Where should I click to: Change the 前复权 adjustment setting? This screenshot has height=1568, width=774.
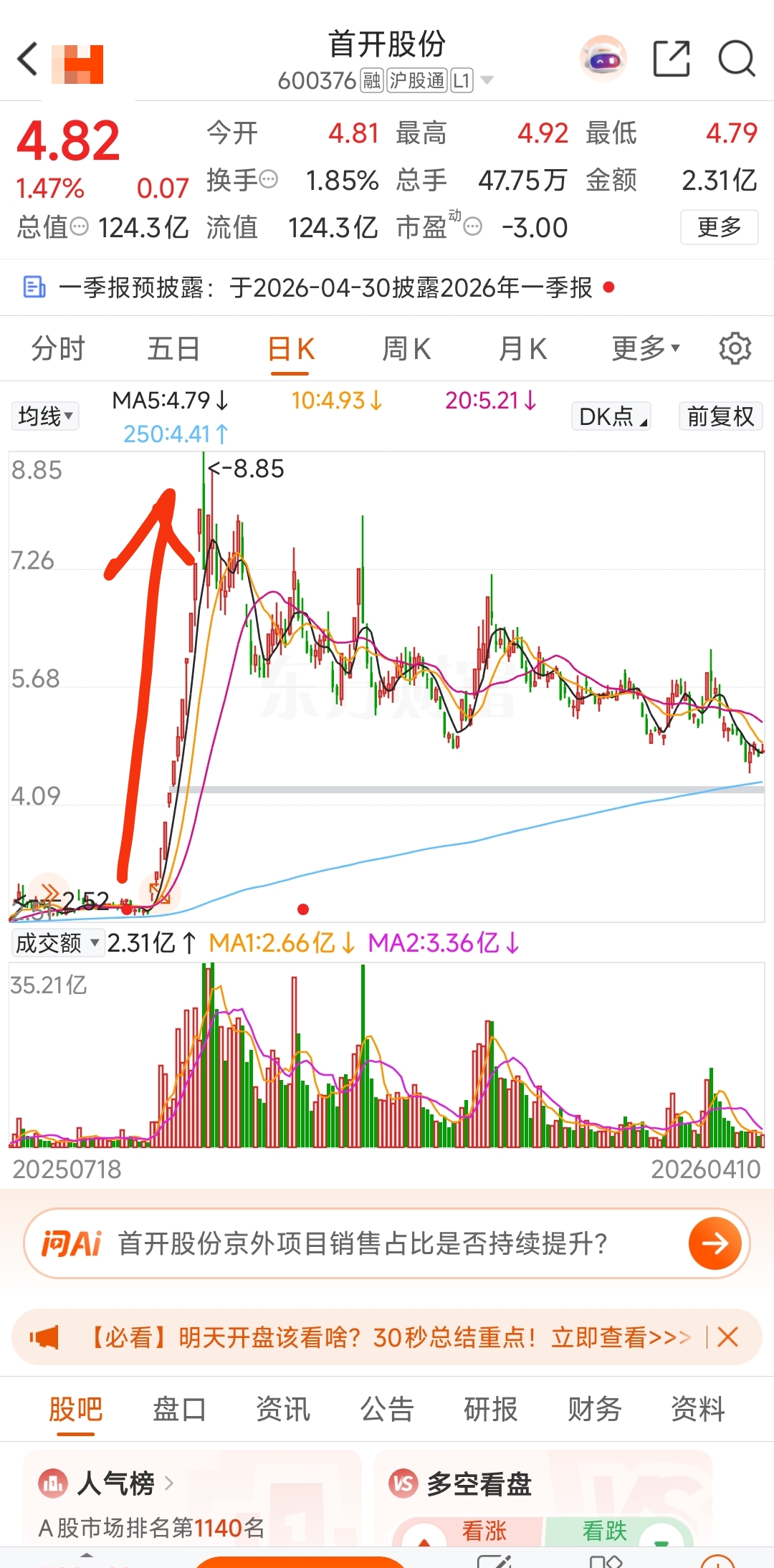coord(720,416)
